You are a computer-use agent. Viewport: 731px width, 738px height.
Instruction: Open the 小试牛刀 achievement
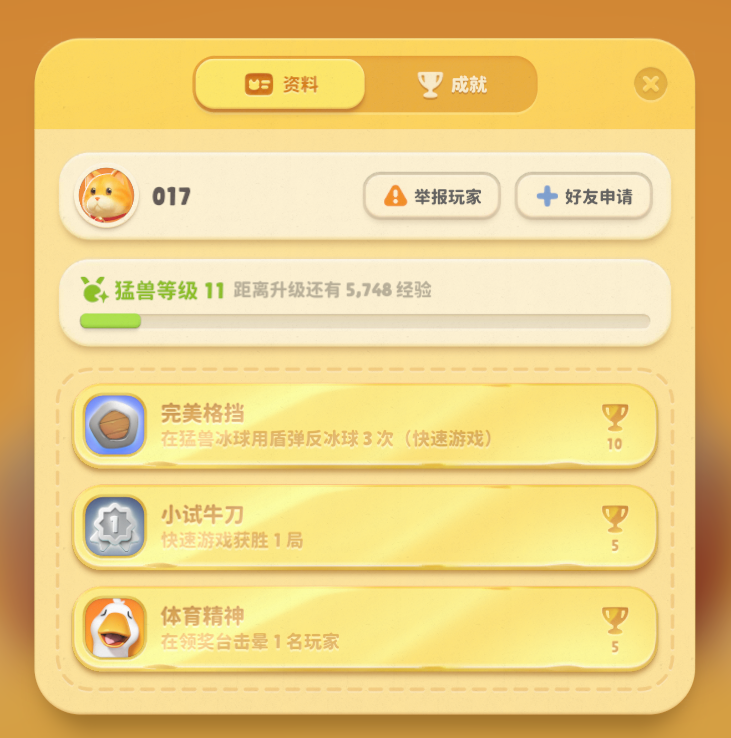click(x=364, y=527)
